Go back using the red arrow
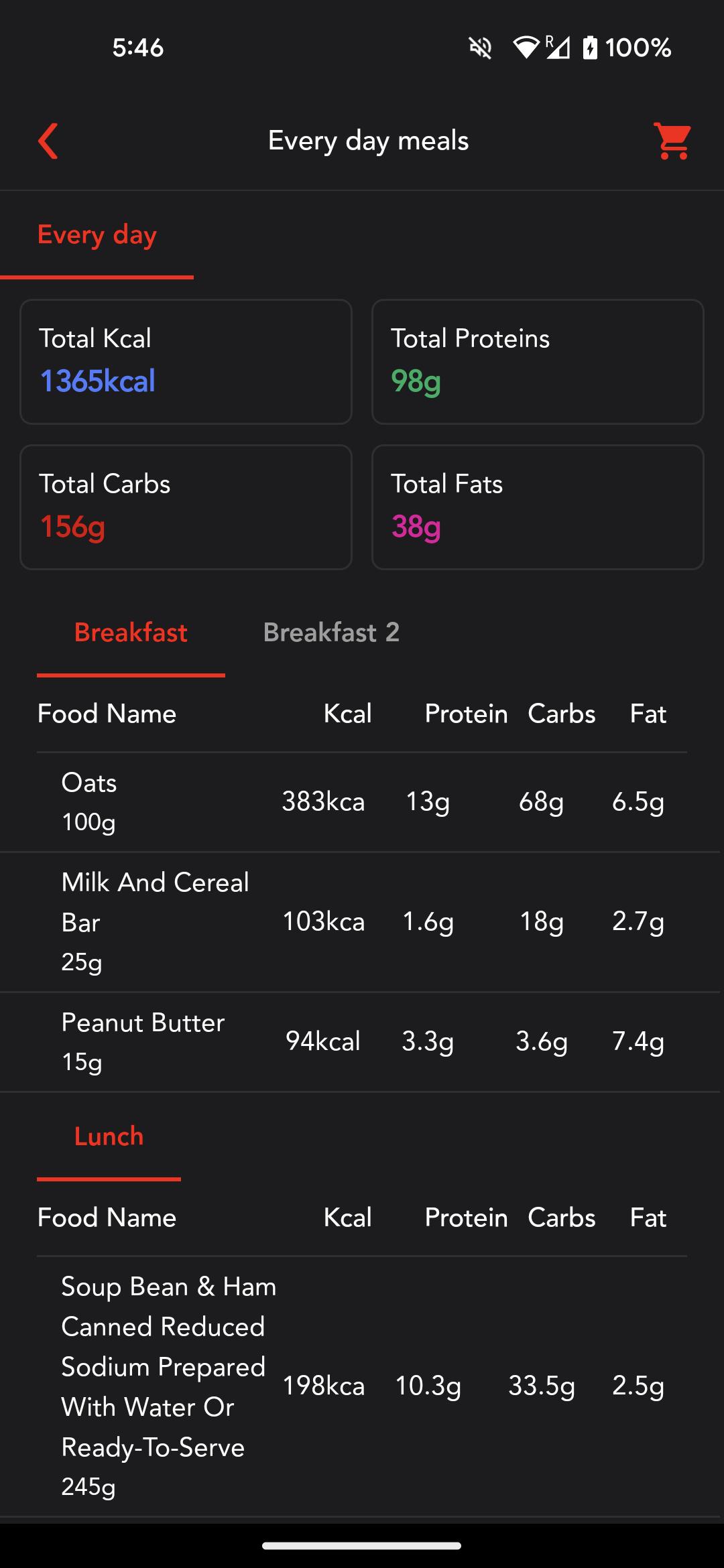This screenshot has width=724, height=1568. click(x=48, y=141)
